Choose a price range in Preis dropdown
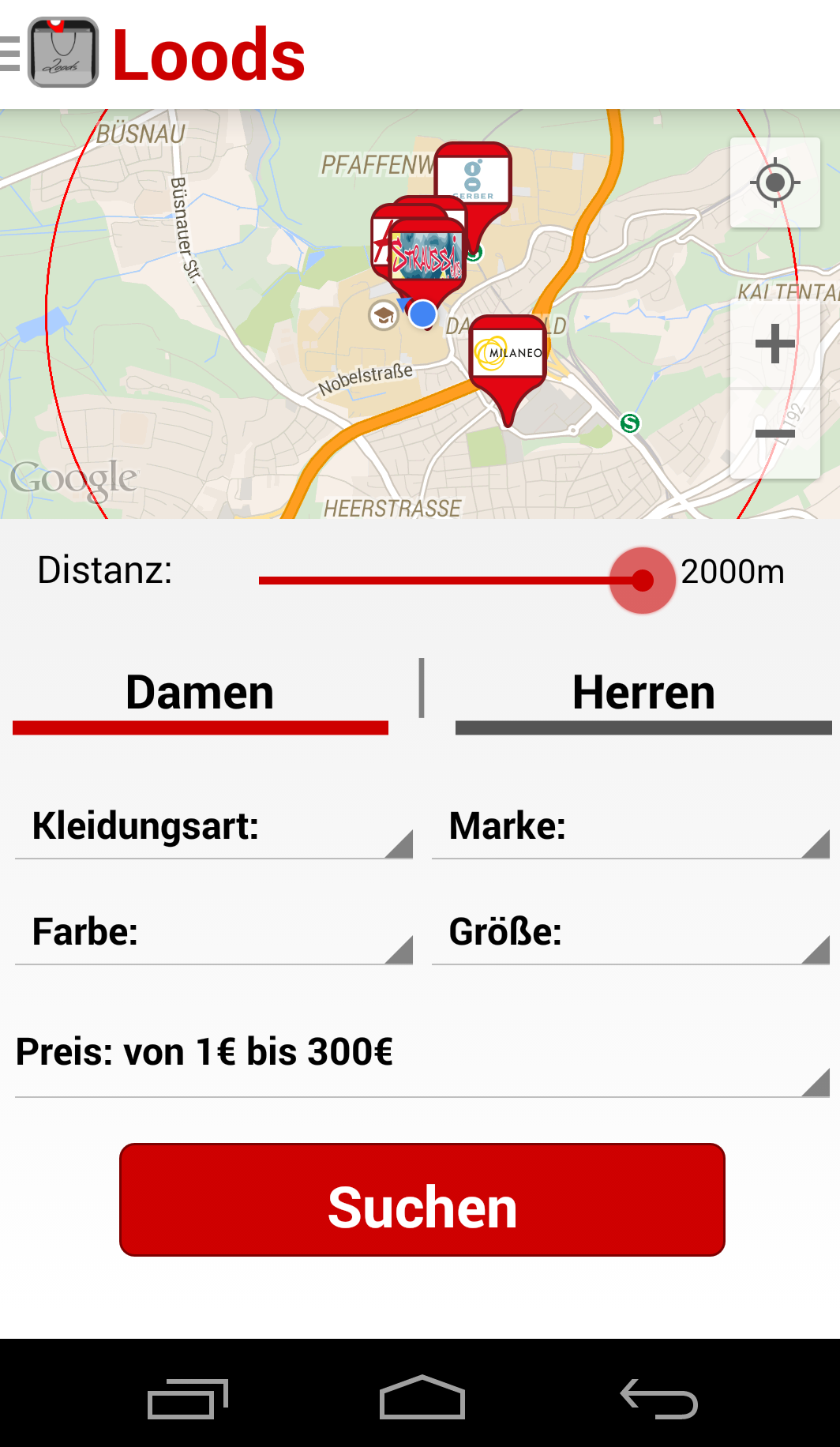This screenshot has height=1447, width=840. click(422, 1054)
